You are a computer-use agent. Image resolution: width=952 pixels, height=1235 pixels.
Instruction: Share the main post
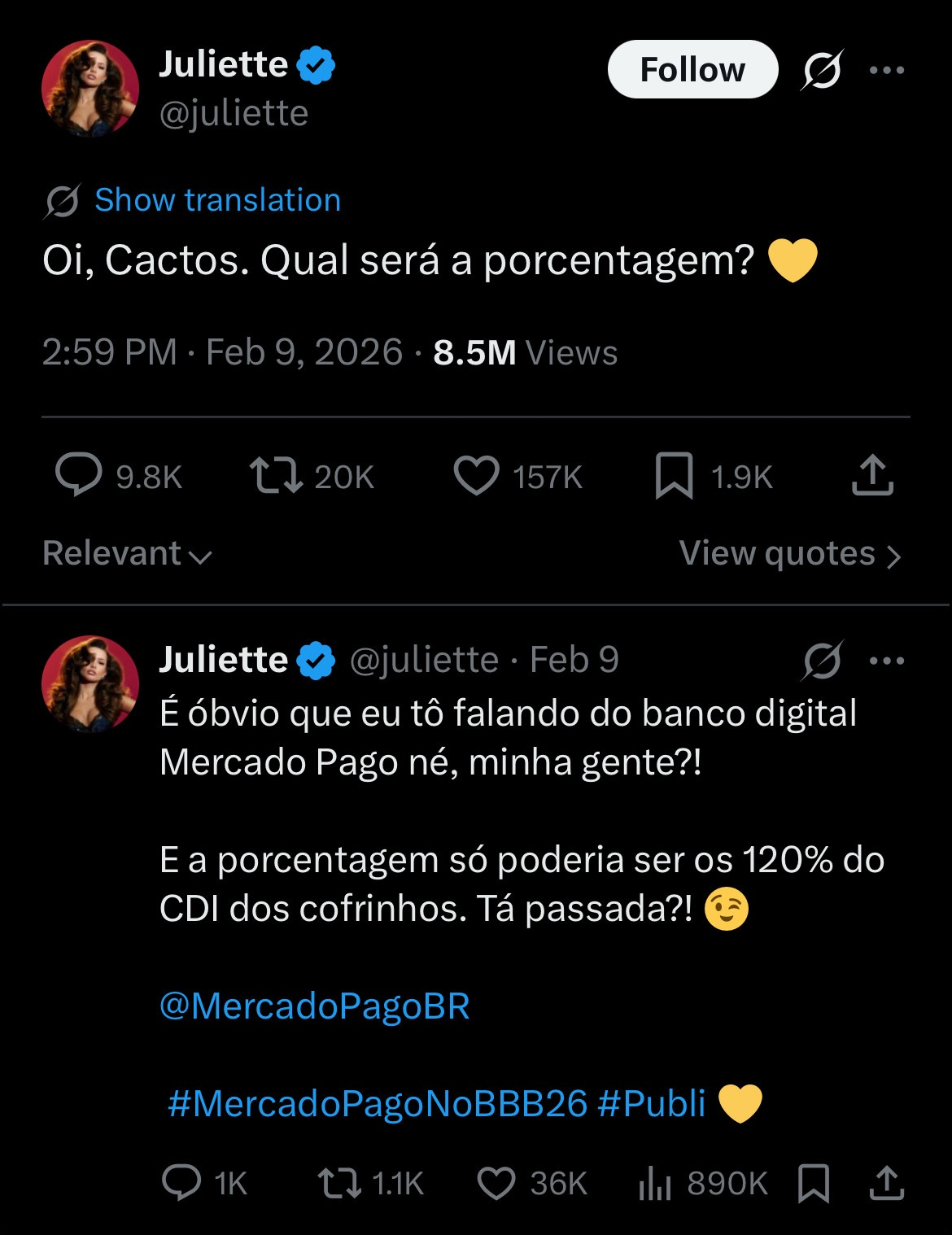click(x=872, y=476)
